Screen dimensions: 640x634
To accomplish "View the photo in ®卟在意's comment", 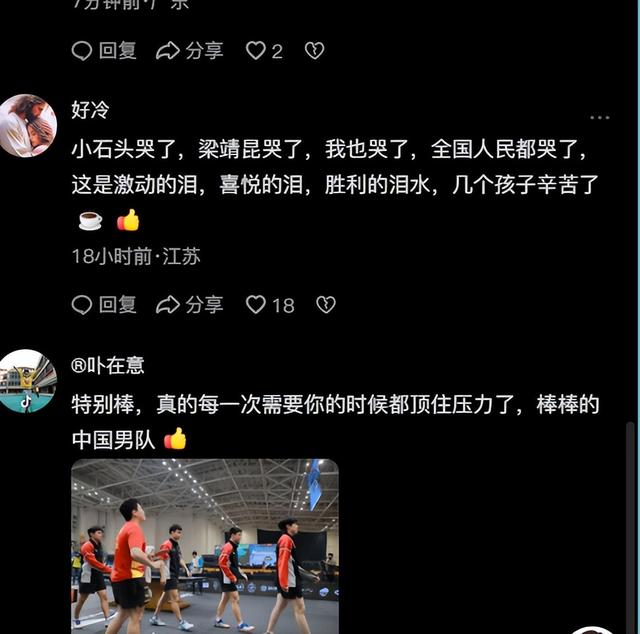I will (x=205, y=545).
